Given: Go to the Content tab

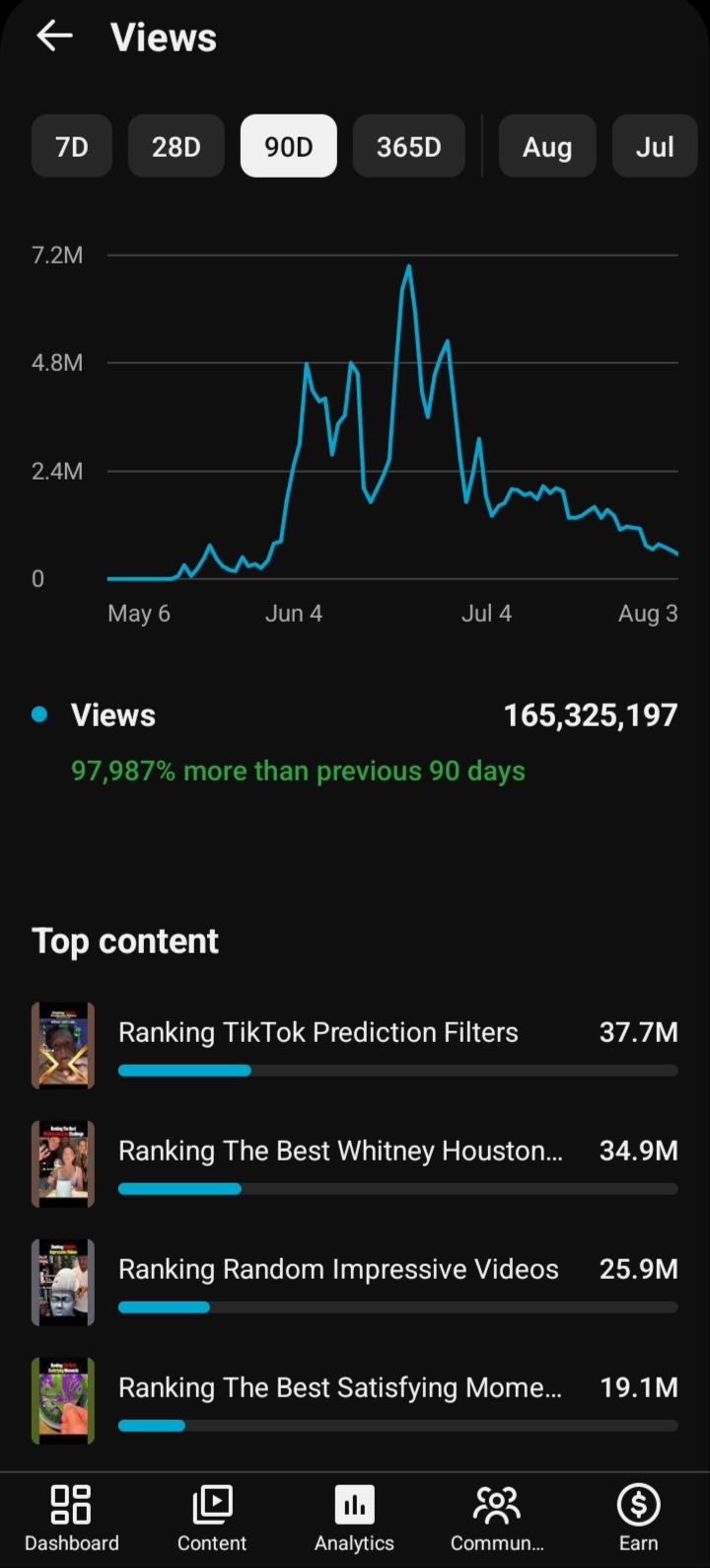Looking at the screenshot, I should tap(212, 1518).
